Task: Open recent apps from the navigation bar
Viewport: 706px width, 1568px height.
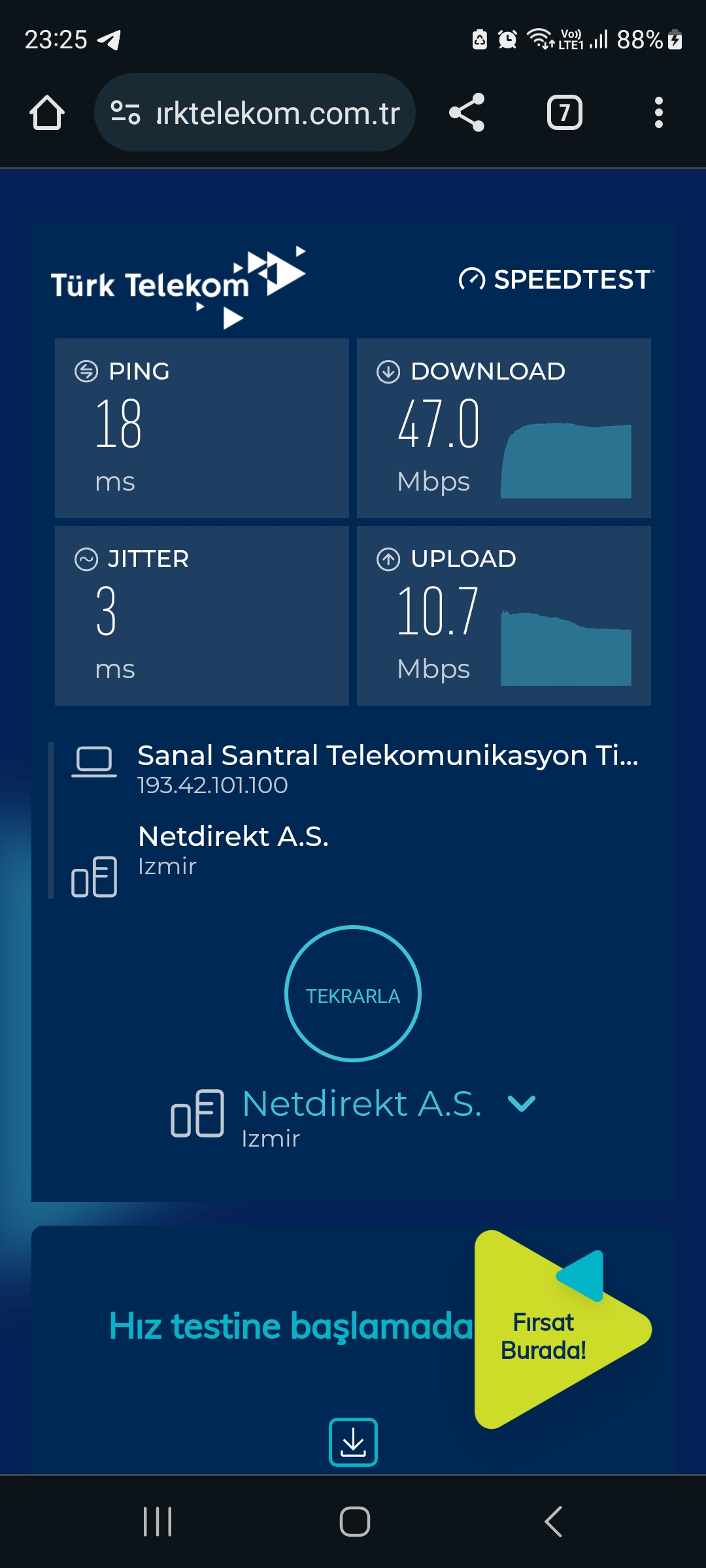Action: pos(158,1522)
